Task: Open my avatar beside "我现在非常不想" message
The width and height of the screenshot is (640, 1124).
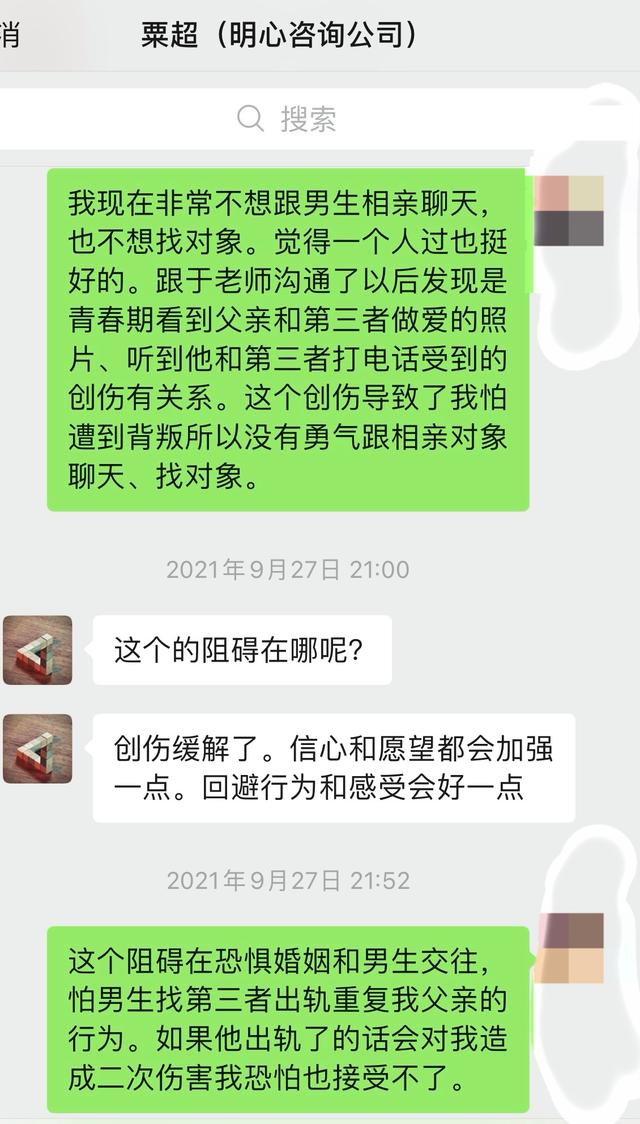Action: (x=569, y=211)
